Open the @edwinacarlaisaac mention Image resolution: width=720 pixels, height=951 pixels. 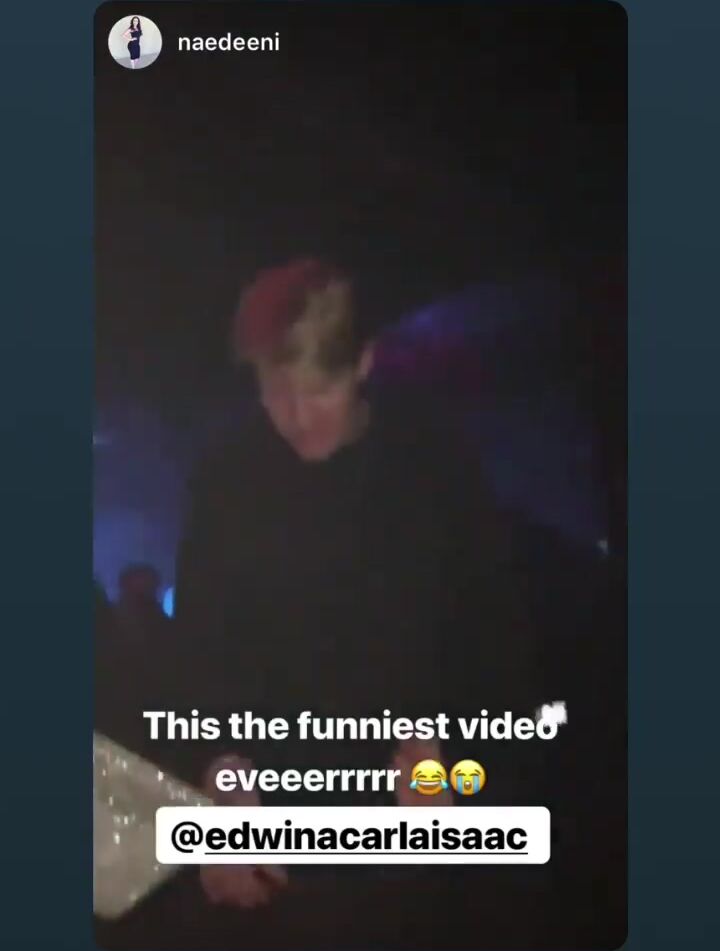352,836
